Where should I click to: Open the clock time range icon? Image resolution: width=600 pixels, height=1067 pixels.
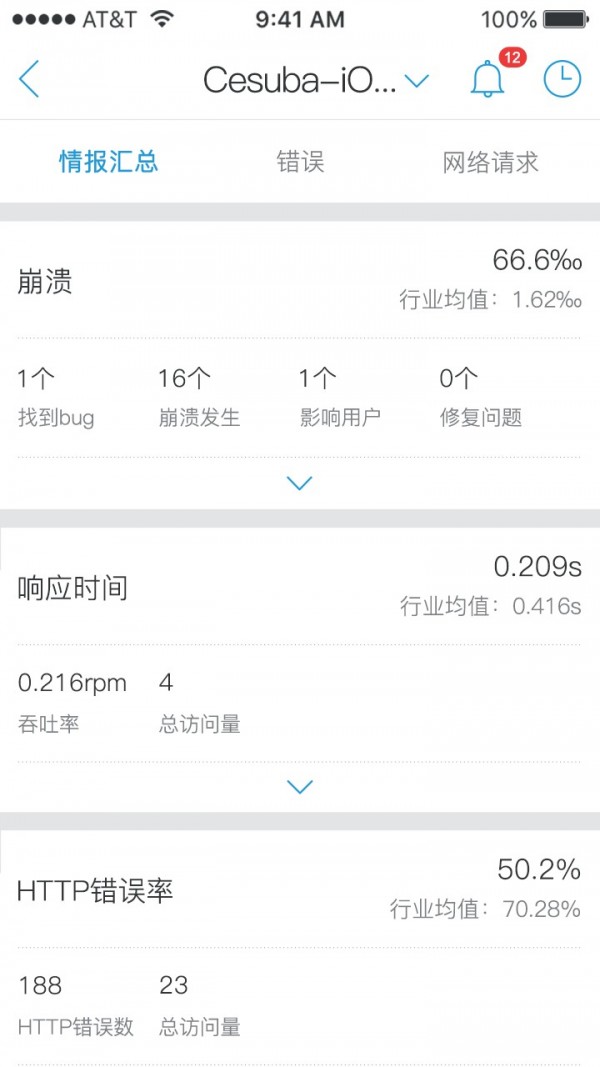[x=562, y=79]
